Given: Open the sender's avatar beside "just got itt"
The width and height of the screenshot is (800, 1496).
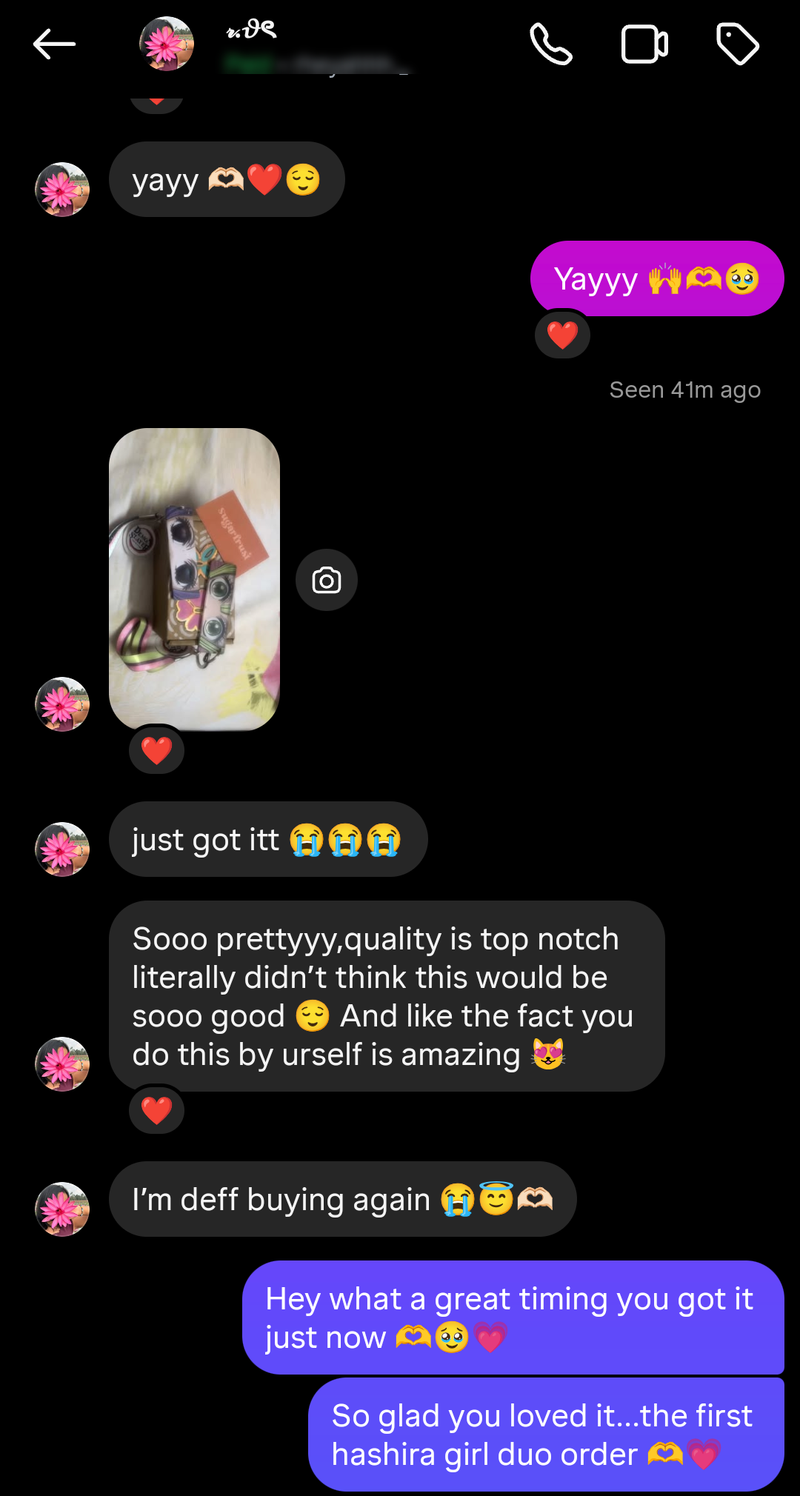Looking at the screenshot, I should coord(62,849).
